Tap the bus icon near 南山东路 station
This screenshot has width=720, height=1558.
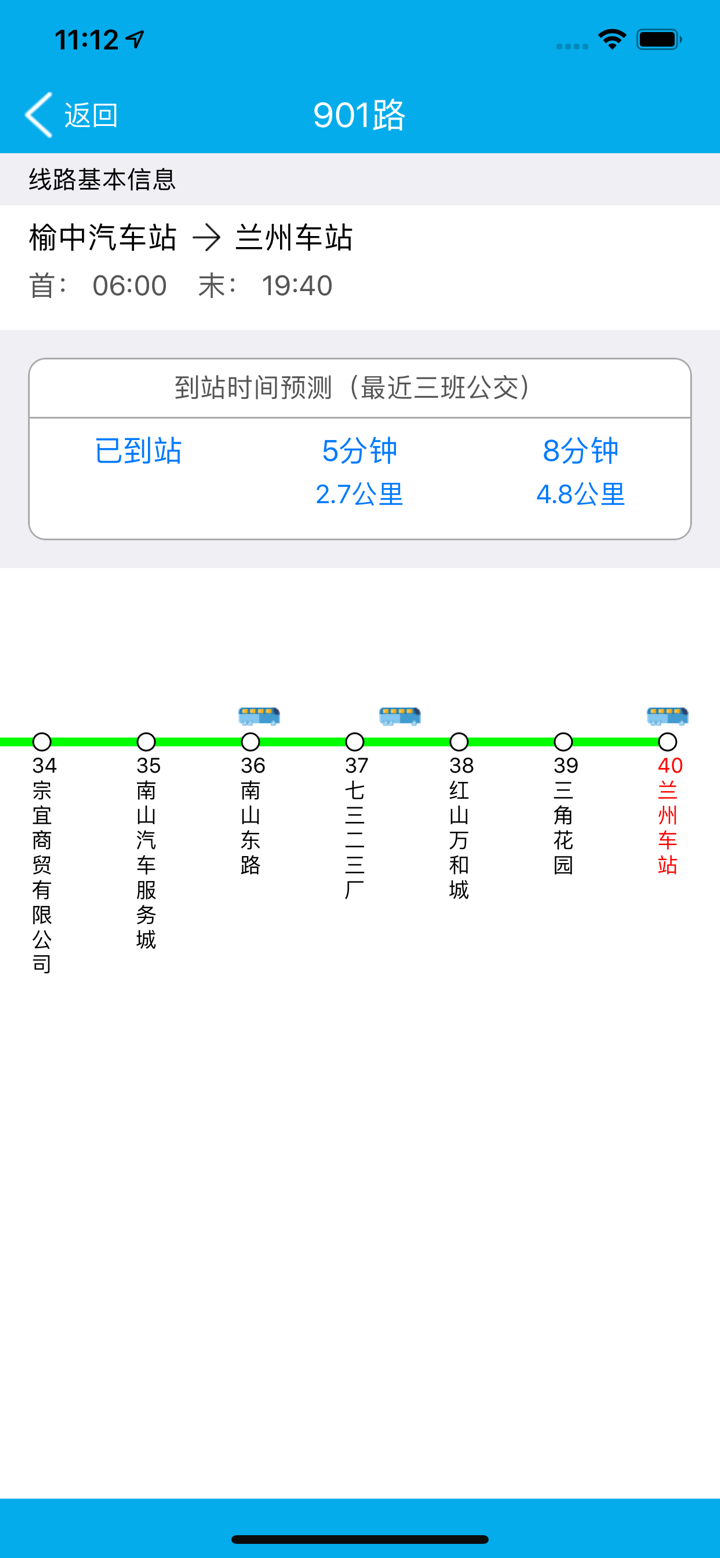point(257,716)
